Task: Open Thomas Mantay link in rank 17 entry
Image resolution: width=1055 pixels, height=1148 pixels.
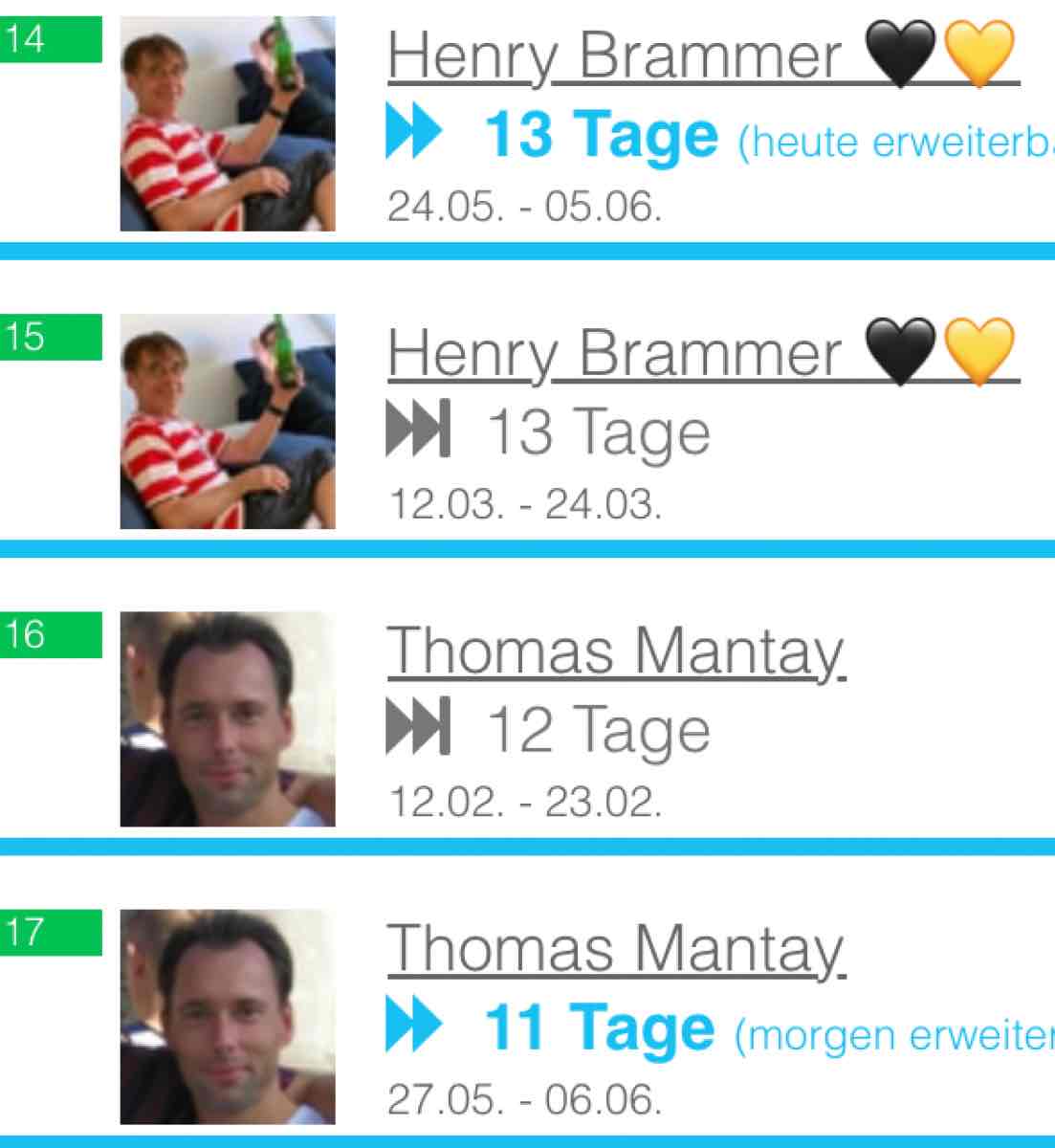Action: (x=615, y=950)
